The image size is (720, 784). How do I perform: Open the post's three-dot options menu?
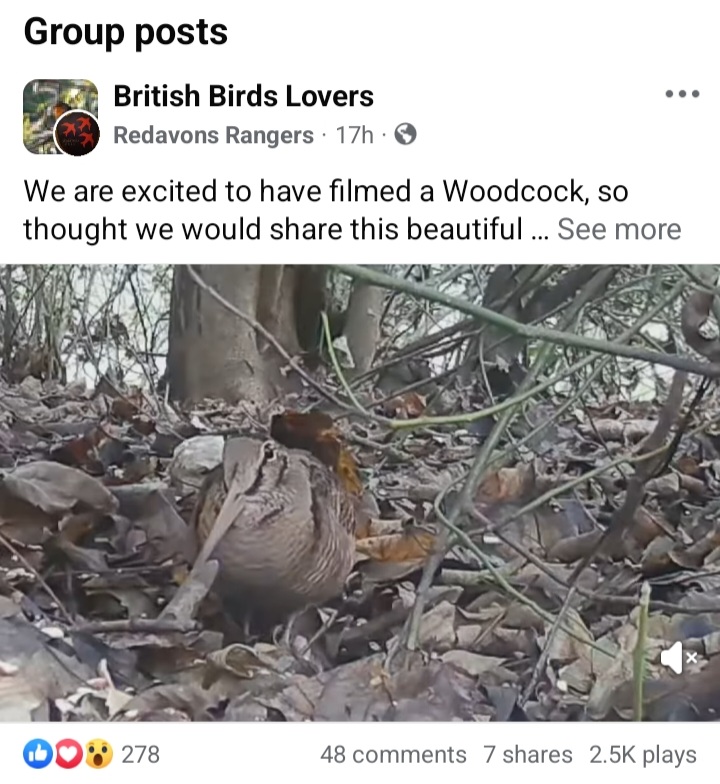click(682, 94)
